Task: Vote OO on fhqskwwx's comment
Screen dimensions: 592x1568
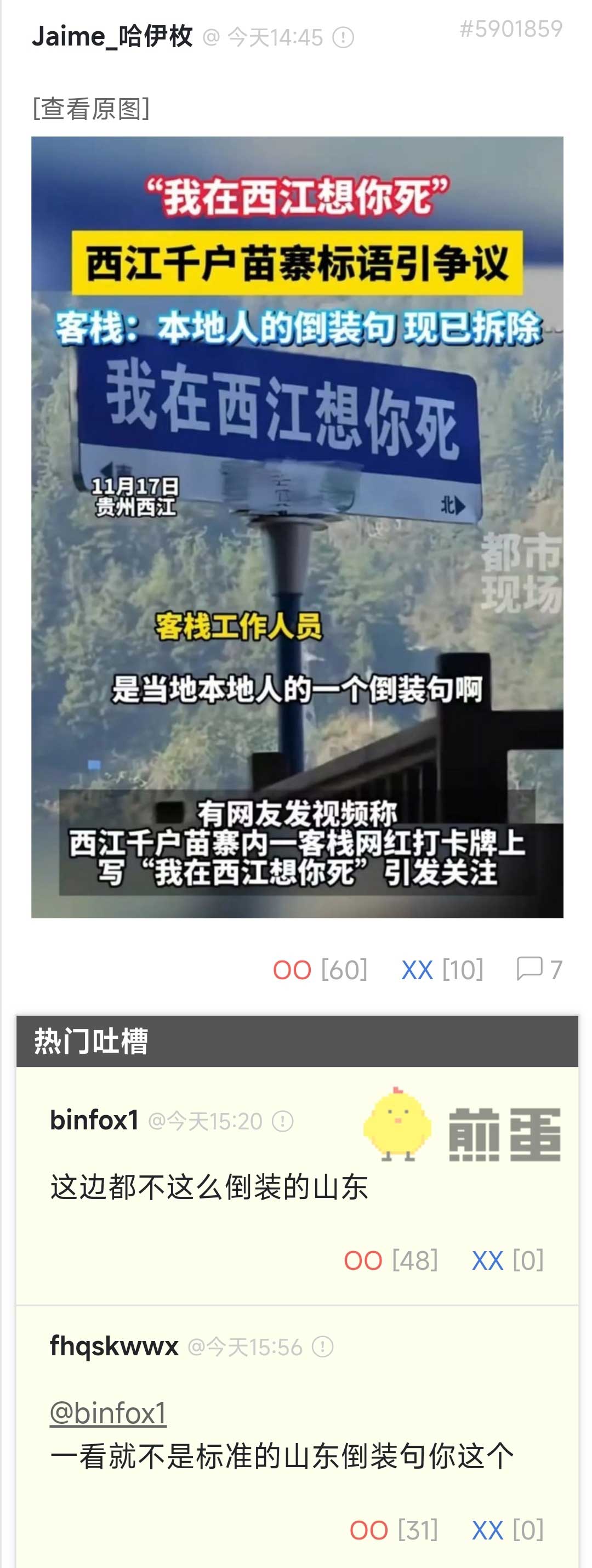Action: tap(369, 1530)
